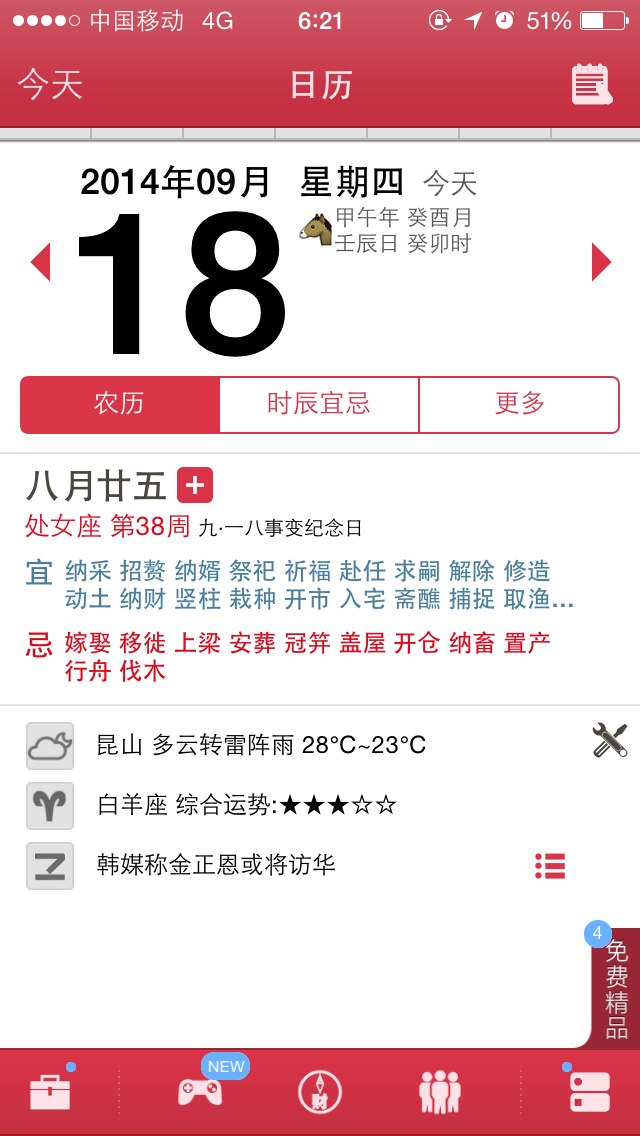Tap the large date number 18
This screenshot has height=1136, width=640.
pyautogui.click(x=180, y=285)
